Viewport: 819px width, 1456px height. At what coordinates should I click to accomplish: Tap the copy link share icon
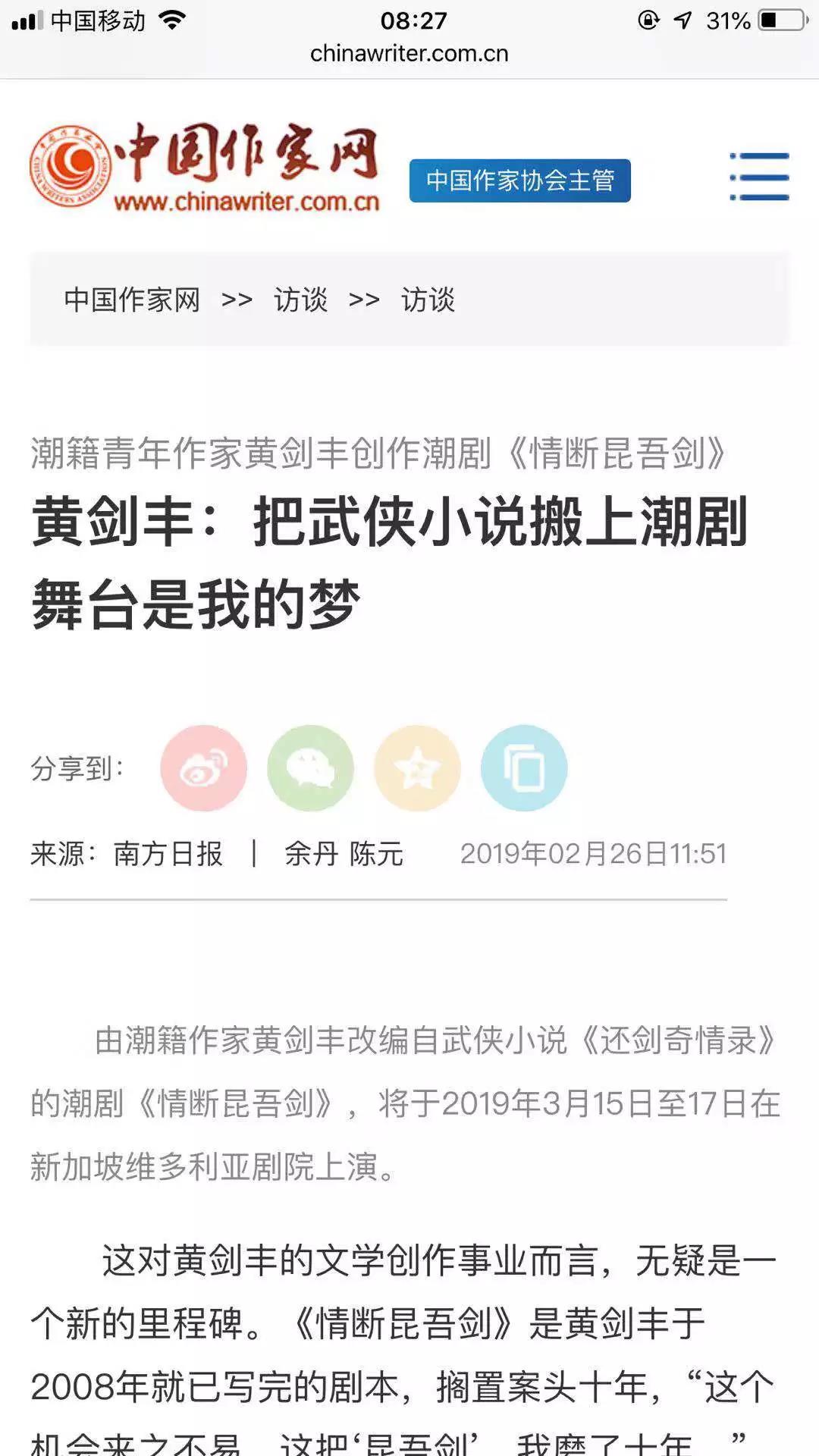pyautogui.click(x=523, y=767)
